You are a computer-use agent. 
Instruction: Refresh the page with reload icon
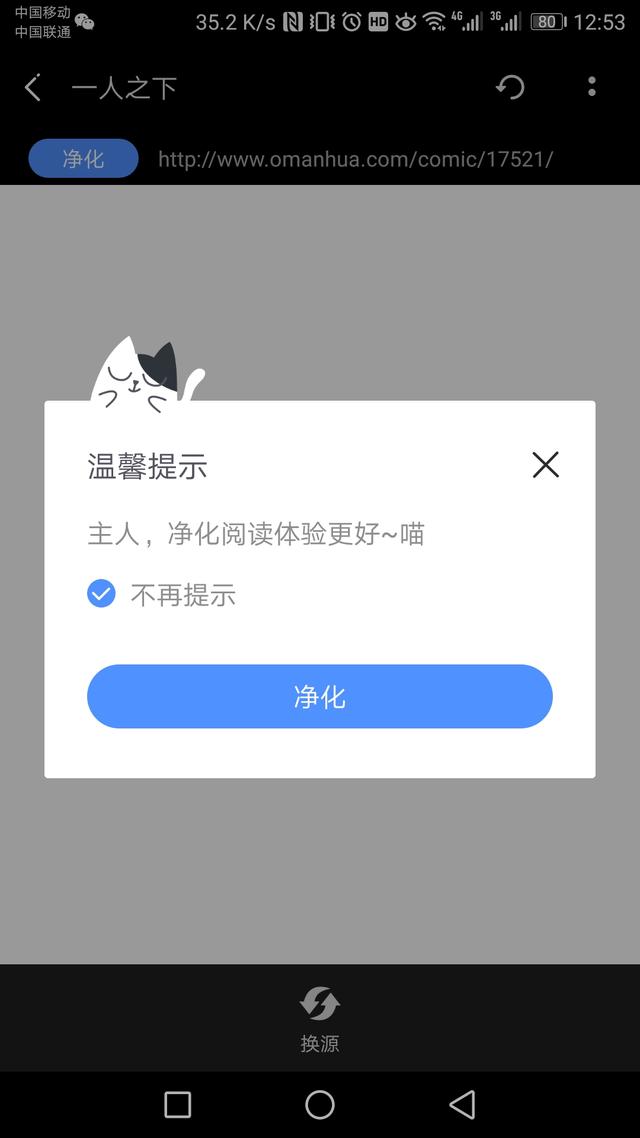coord(510,88)
